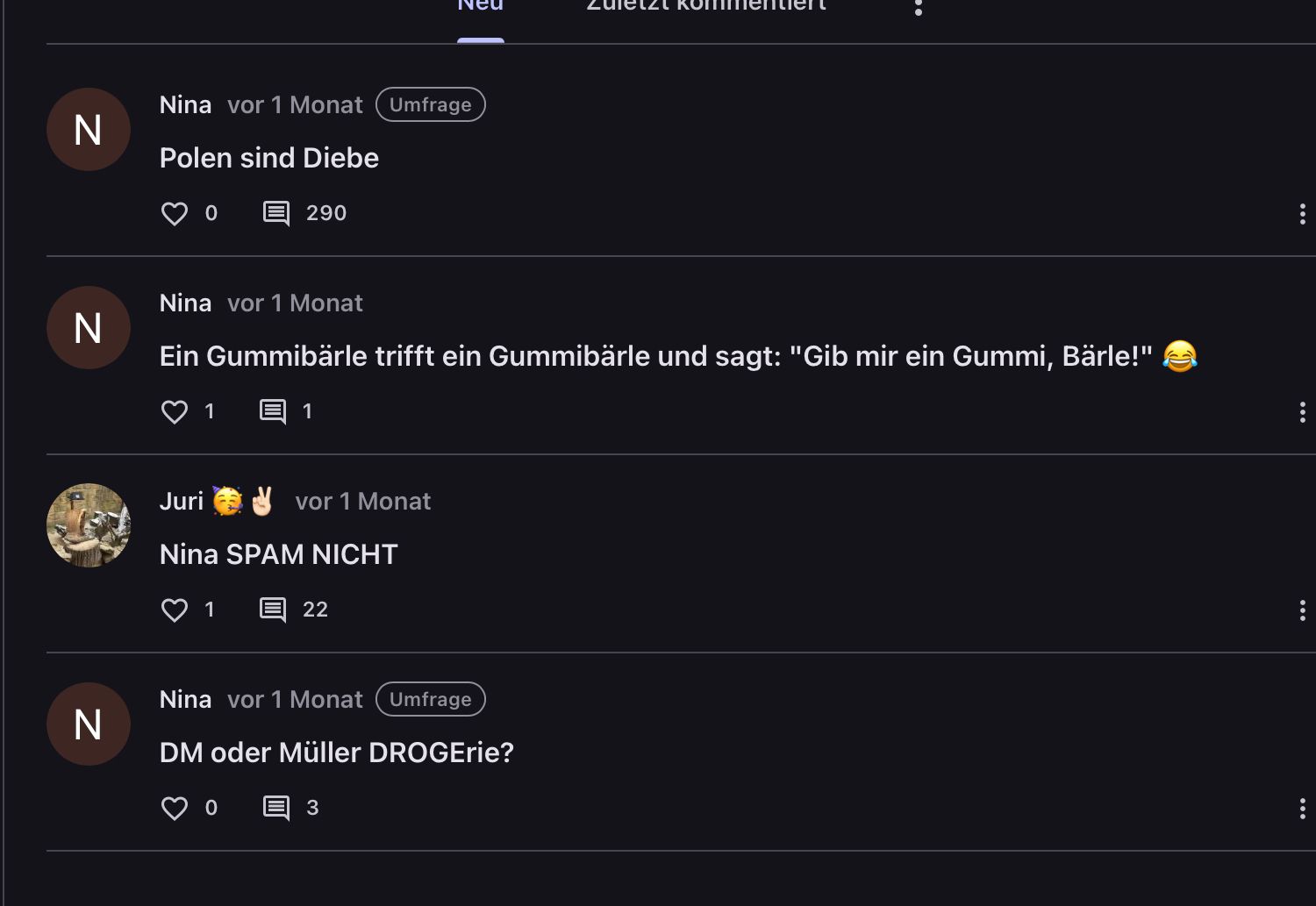Open Nina's avatar on the Gummibärle post
The width and height of the screenshot is (1316, 906).
[x=89, y=327]
